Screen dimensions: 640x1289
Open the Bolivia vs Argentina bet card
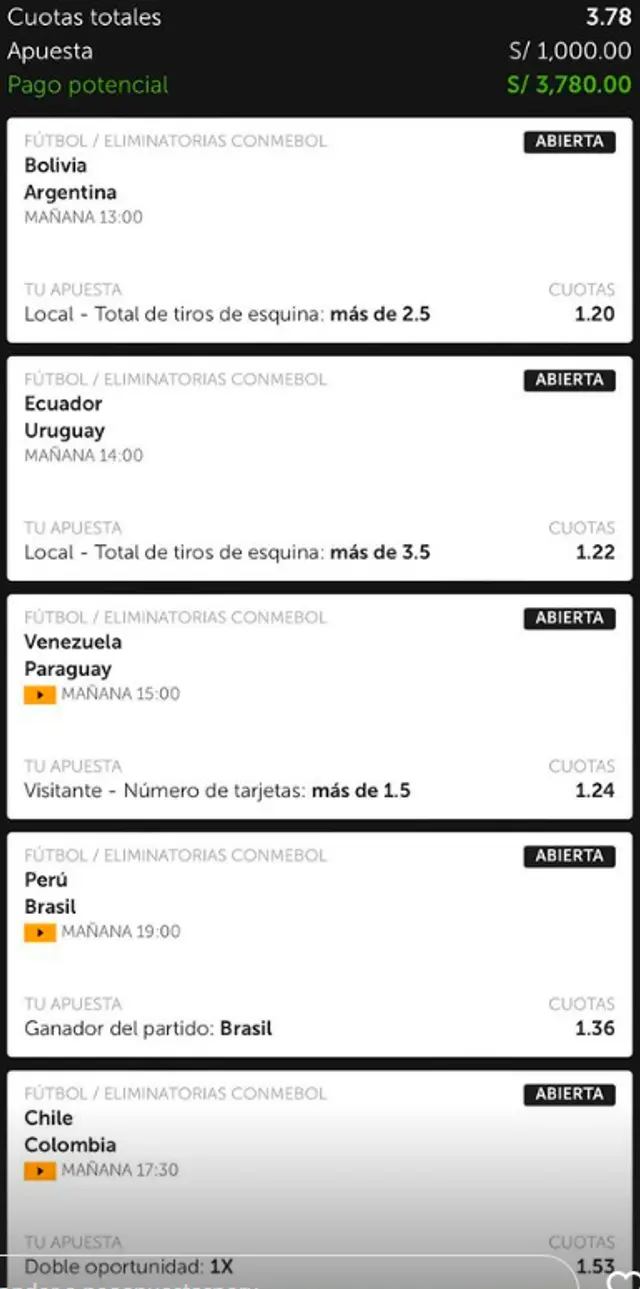pyautogui.click(x=320, y=230)
